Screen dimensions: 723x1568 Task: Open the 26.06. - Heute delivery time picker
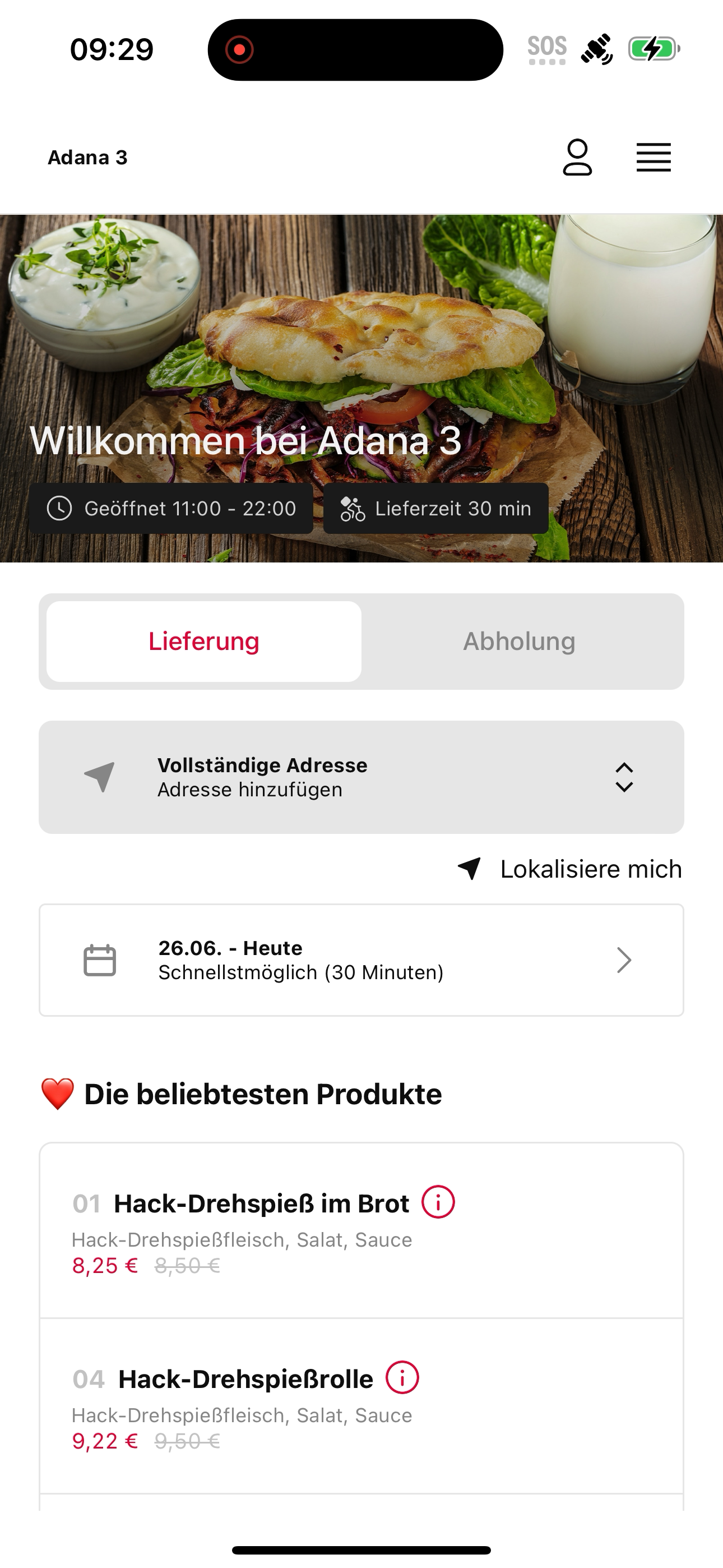[x=361, y=960]
